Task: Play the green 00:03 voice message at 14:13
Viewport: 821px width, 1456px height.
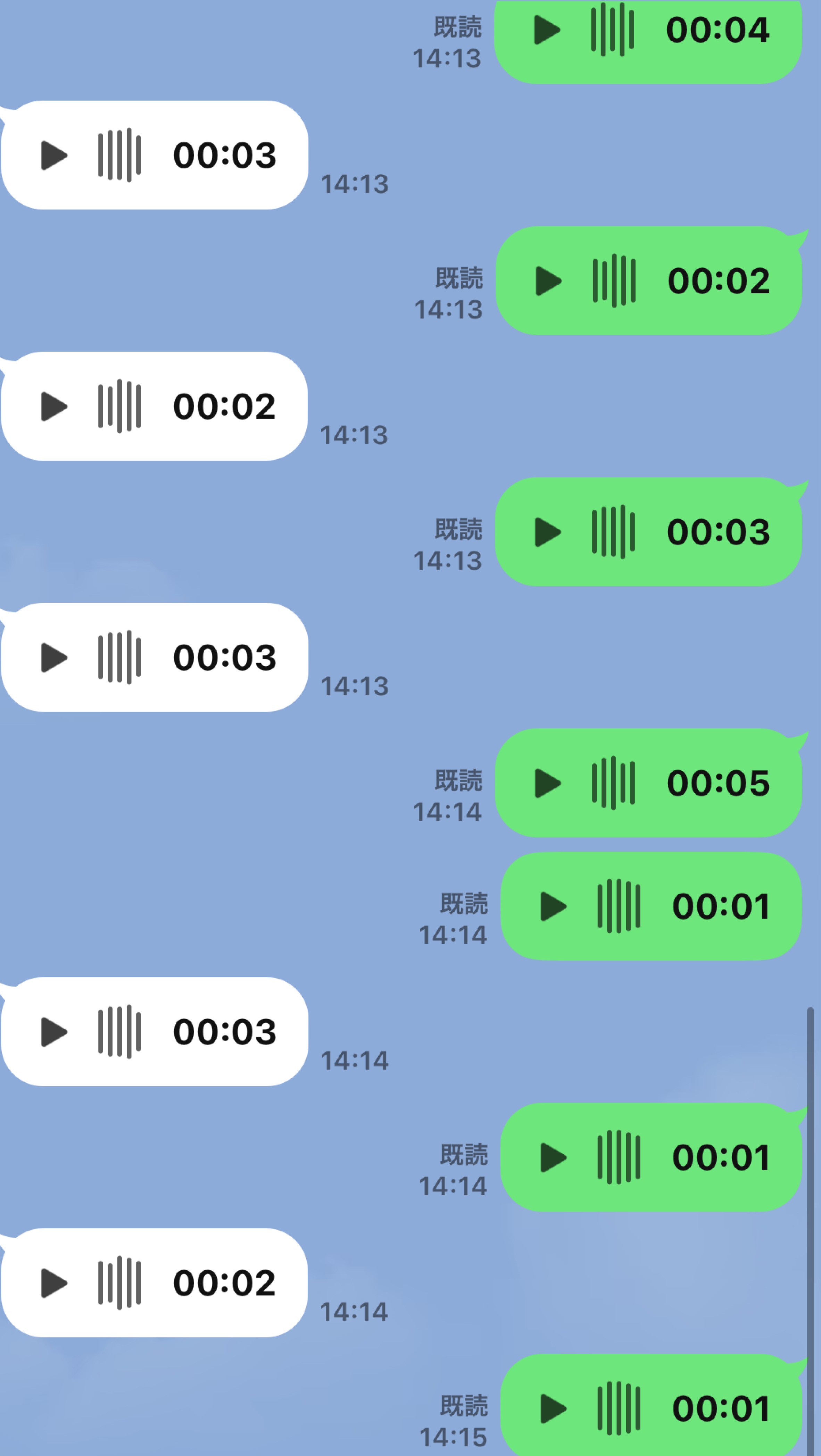Action: [x=548, y=532]
